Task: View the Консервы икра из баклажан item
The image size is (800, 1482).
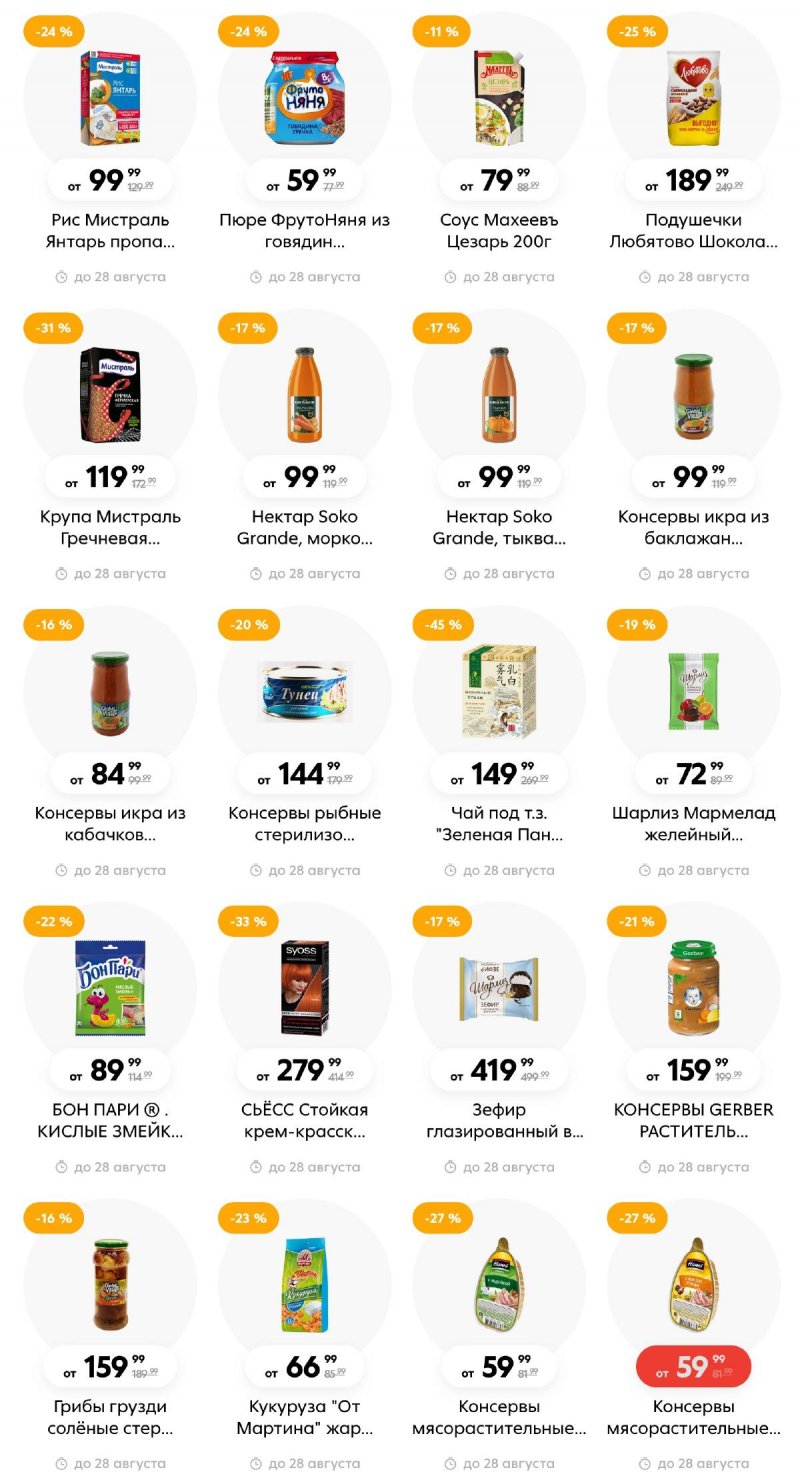Action: [x=693, y=447]
